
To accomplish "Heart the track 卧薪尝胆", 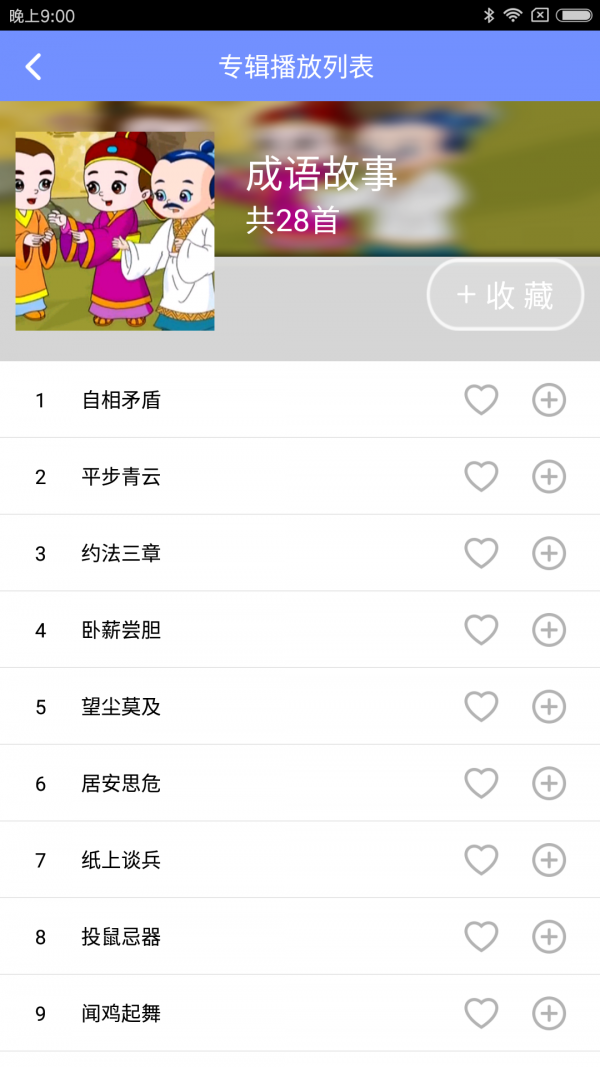I will 481,630.
